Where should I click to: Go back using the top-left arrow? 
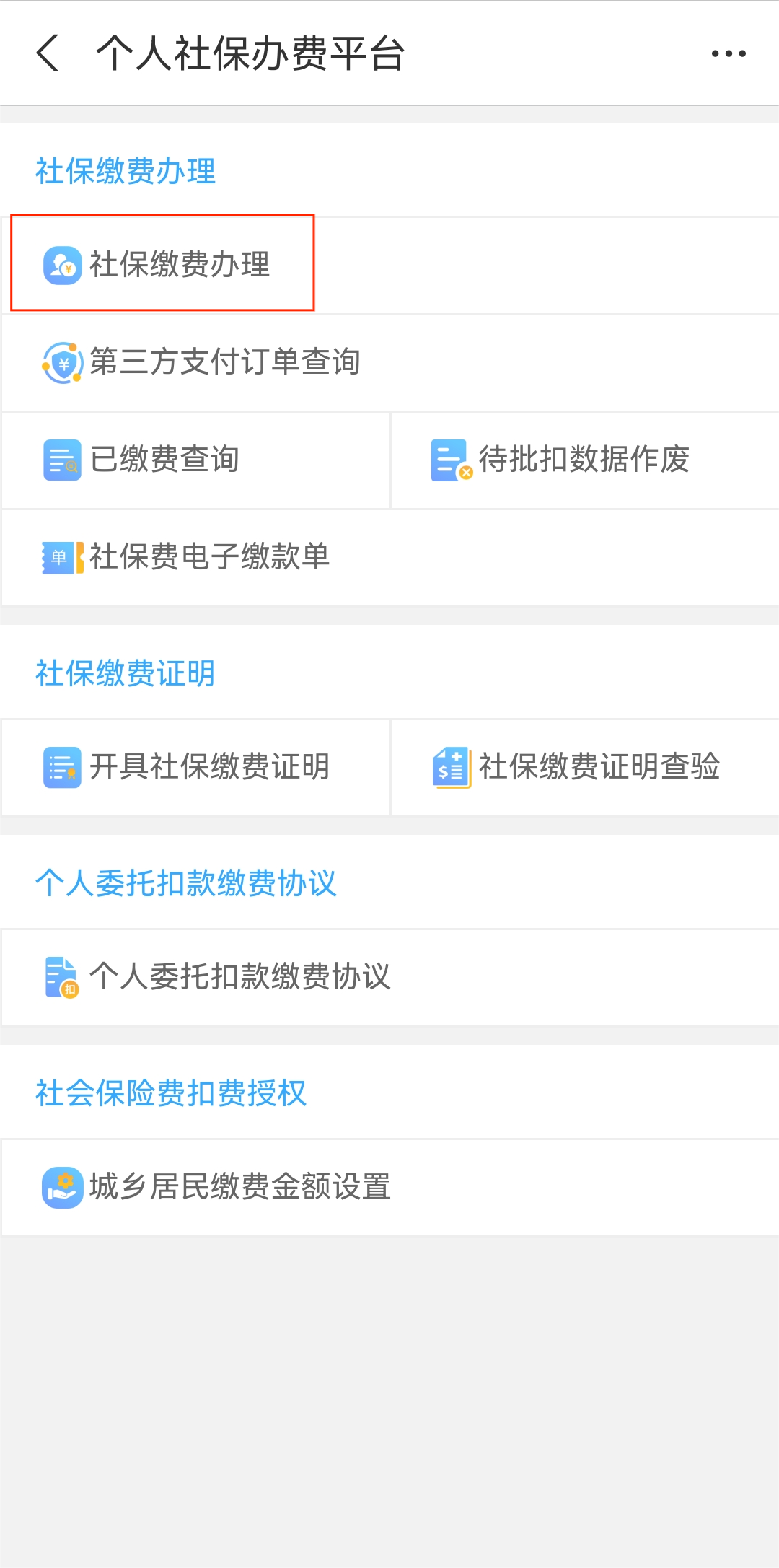tap(48, 53)
